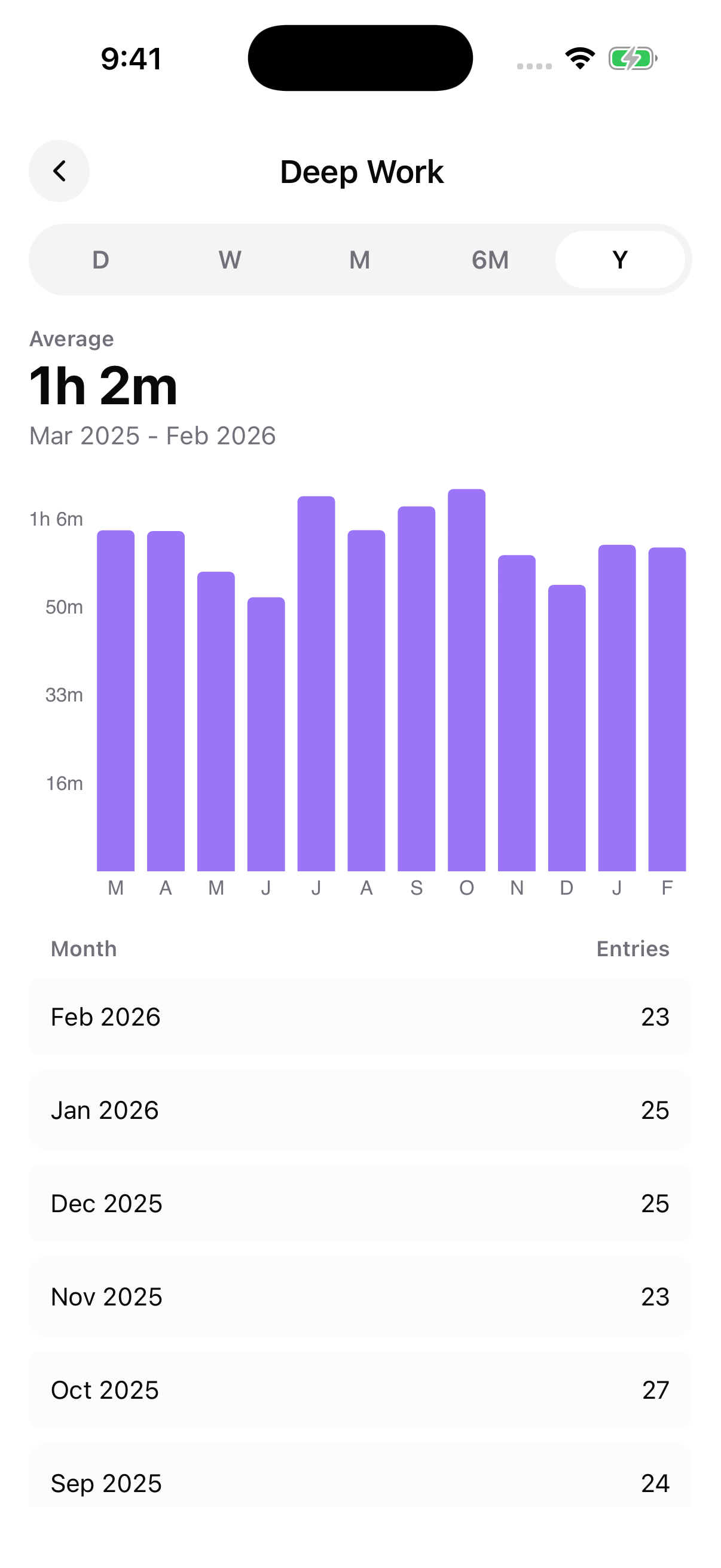Click the Deep Work title

[x=361, y=172]
